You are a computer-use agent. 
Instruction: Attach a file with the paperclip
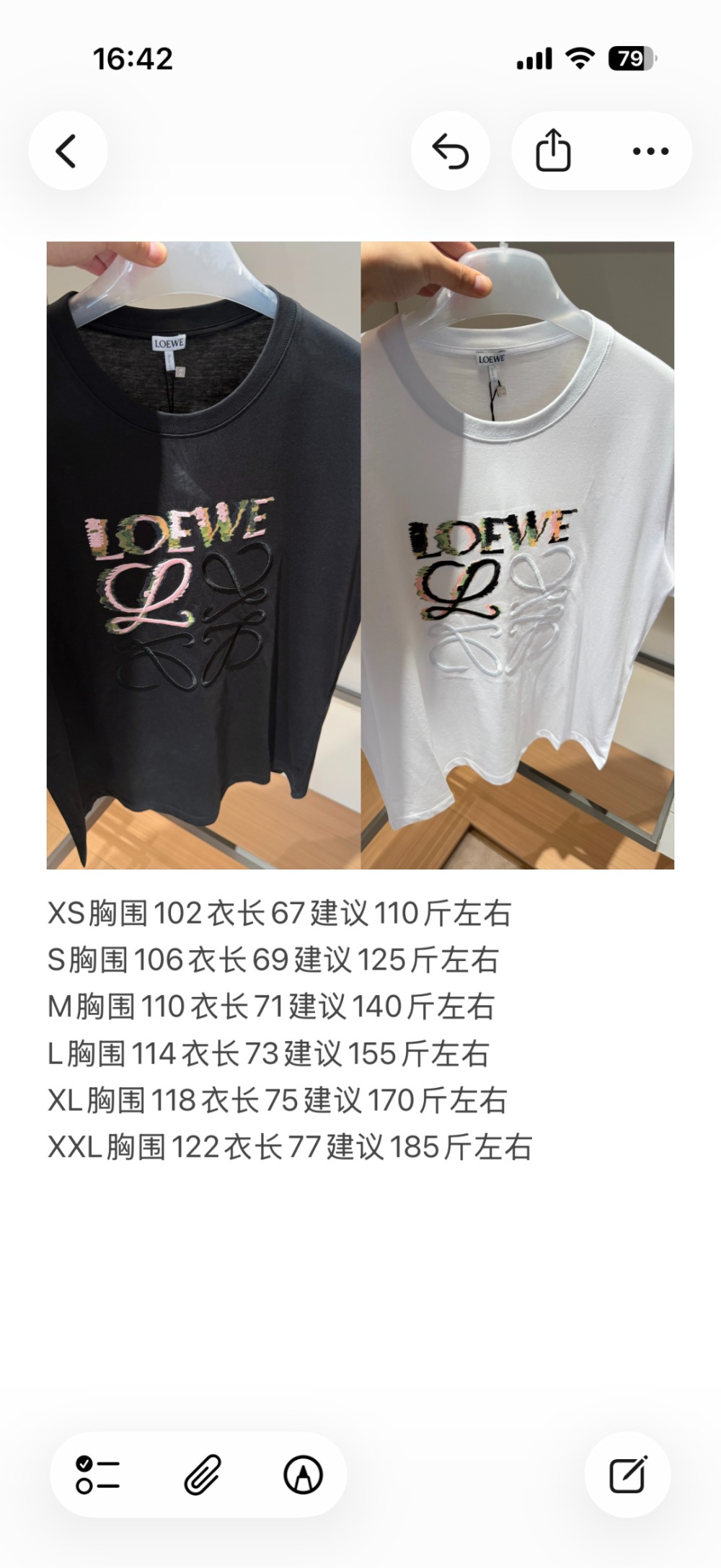coord(202,1475)
